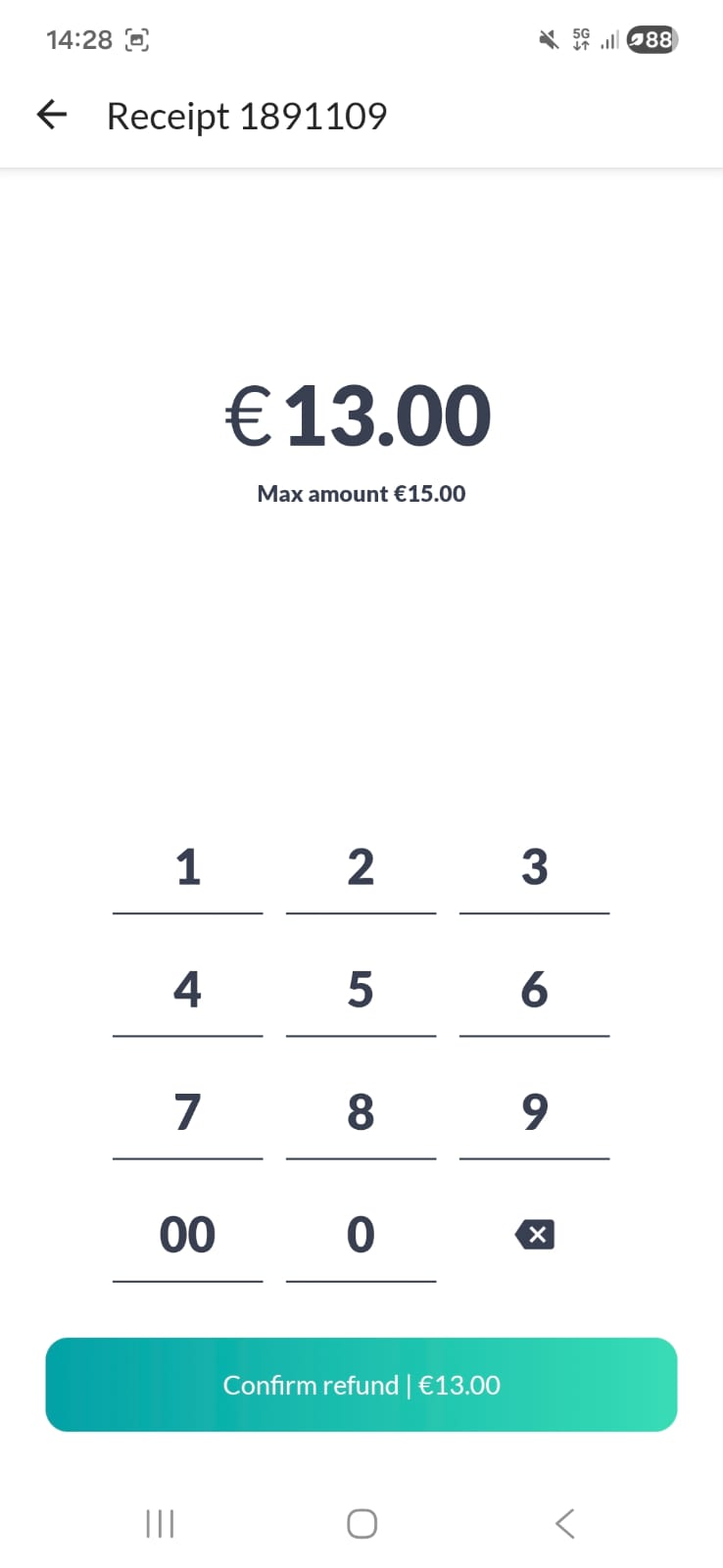723x1568 pixels.
Task: Enter digit 9 on the keypad
Action: pyautogui.click(x=534, y=1112)
